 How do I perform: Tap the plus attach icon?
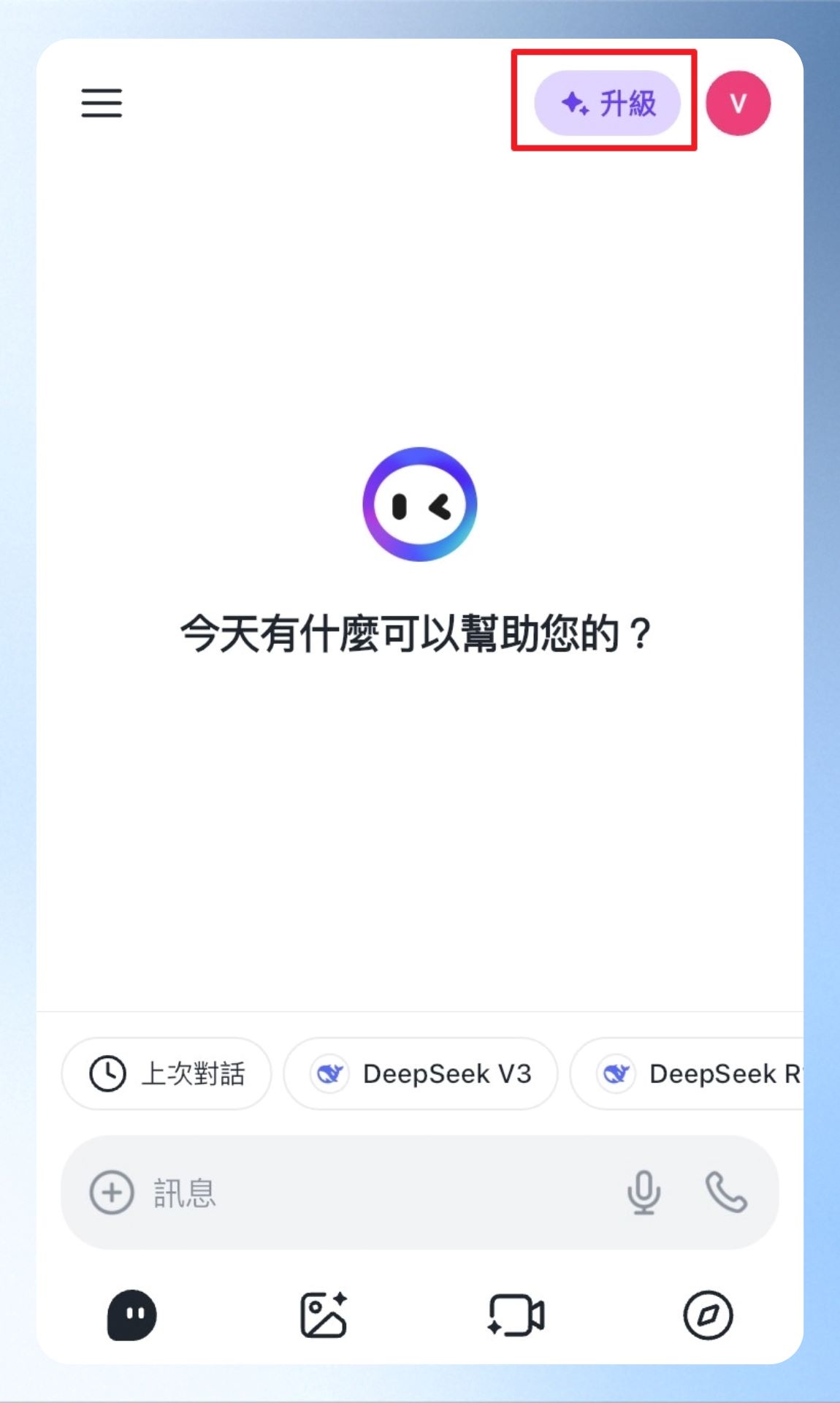[112, 1193]
